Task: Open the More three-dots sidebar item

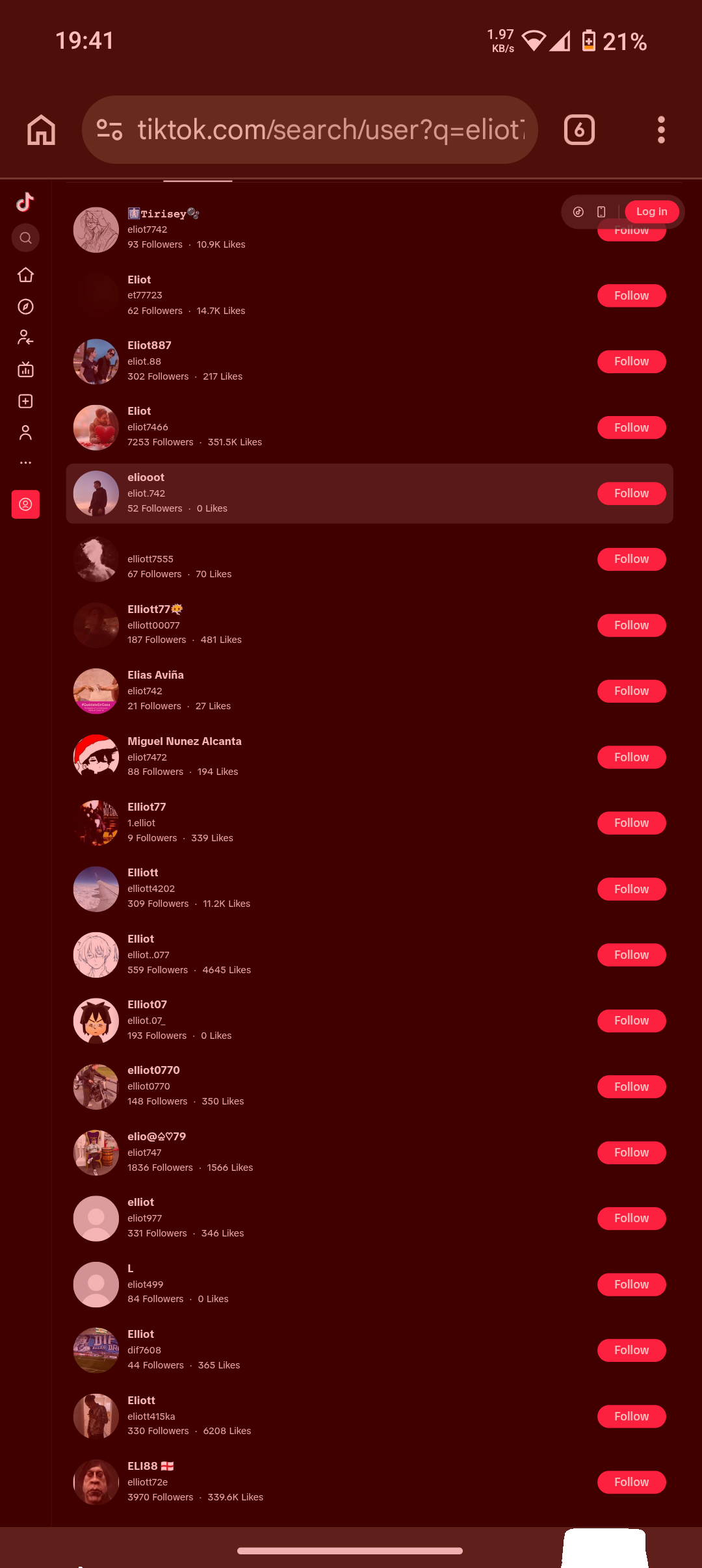Action: coord(25,463)
